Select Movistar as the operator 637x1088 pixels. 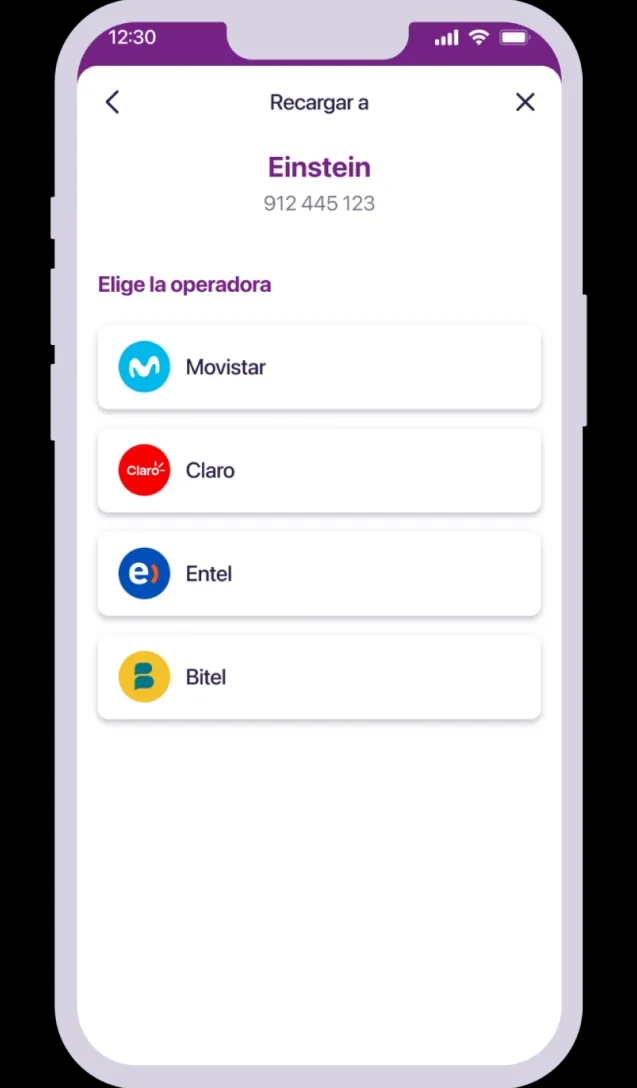319,367
